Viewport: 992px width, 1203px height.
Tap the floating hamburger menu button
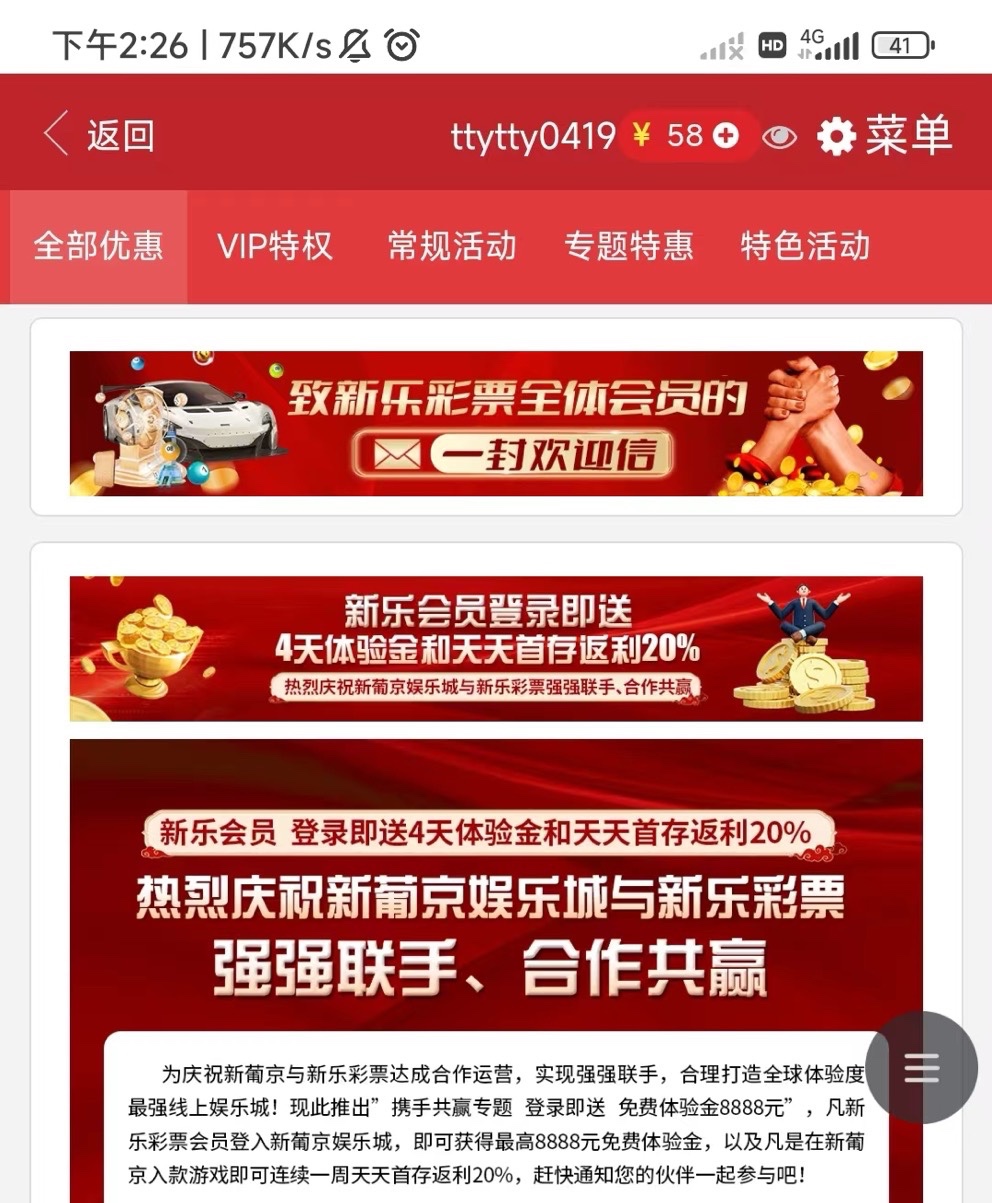click(921, 1068)
